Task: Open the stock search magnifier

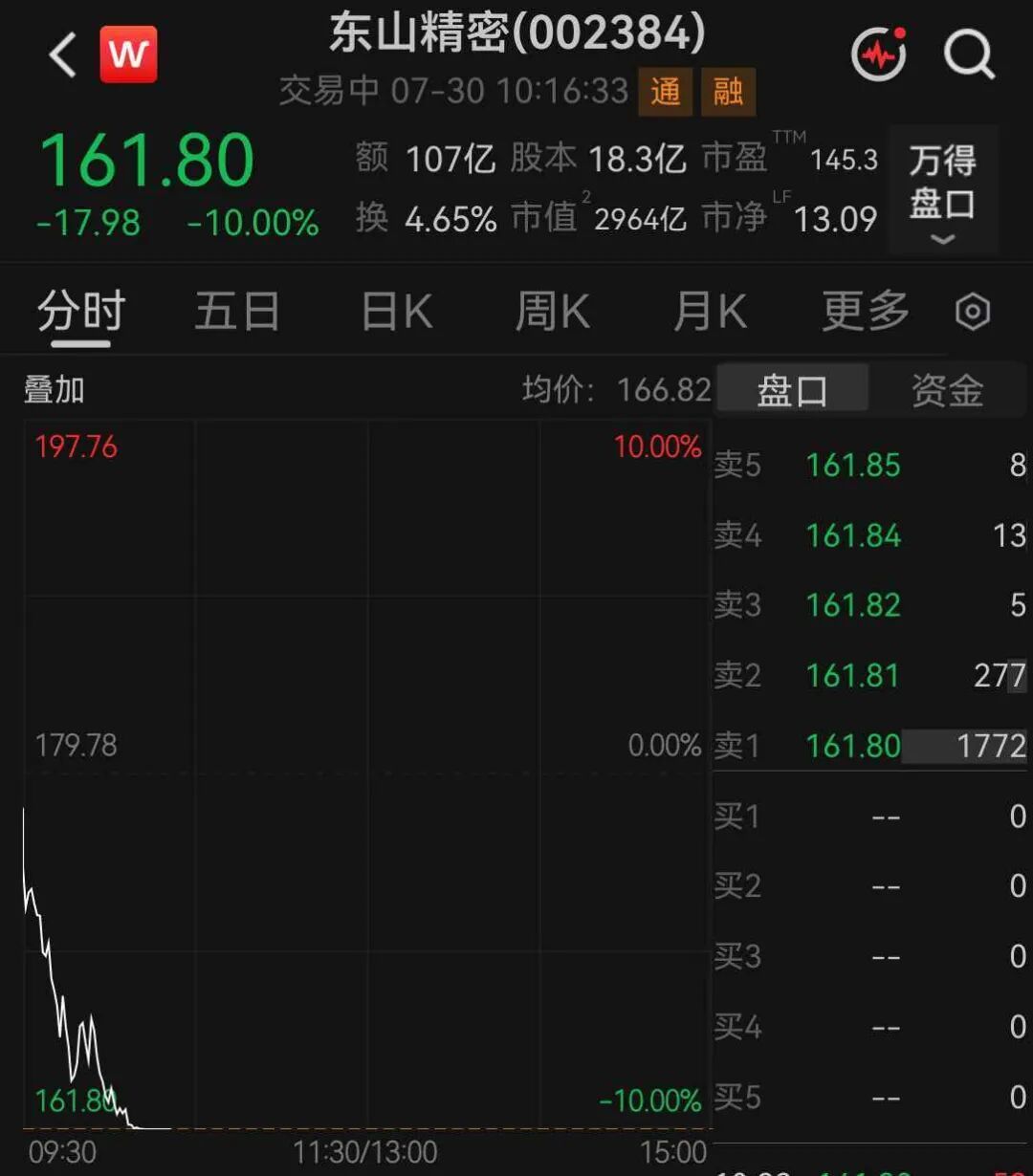Action: (970, 54)
